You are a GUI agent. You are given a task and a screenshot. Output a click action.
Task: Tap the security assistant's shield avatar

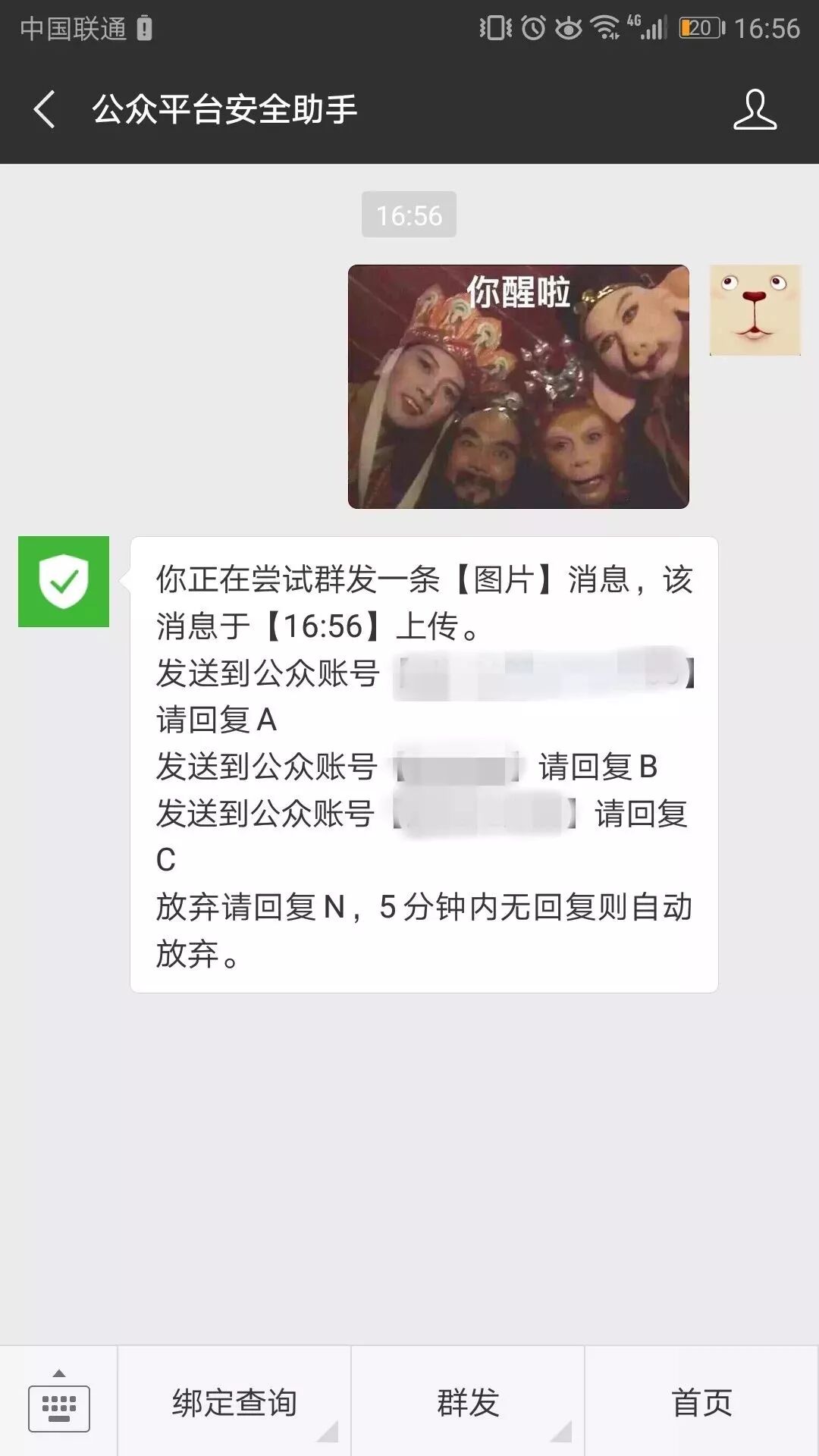[x=64, y=582]
